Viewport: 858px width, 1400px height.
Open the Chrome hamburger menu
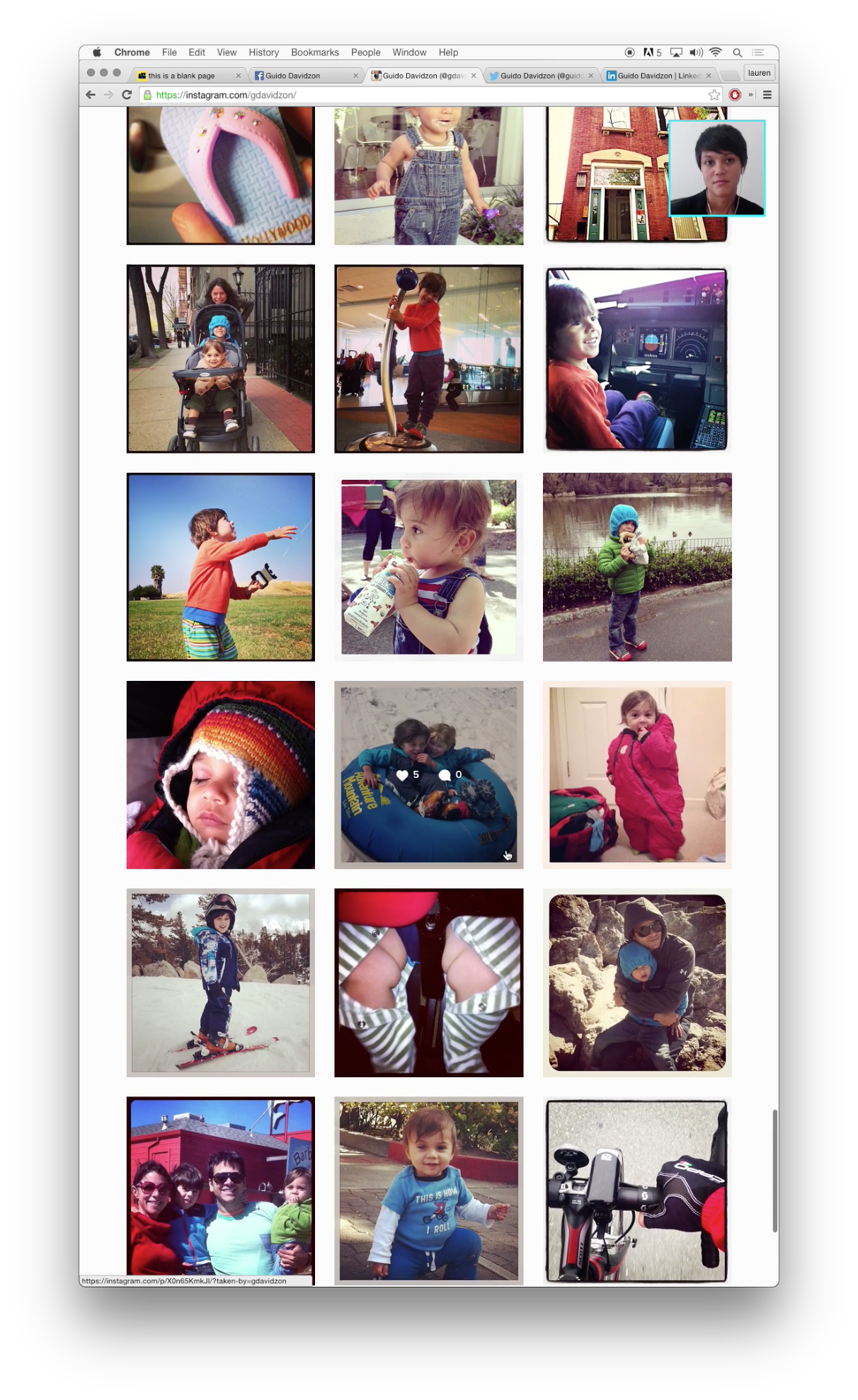[767, 95]
